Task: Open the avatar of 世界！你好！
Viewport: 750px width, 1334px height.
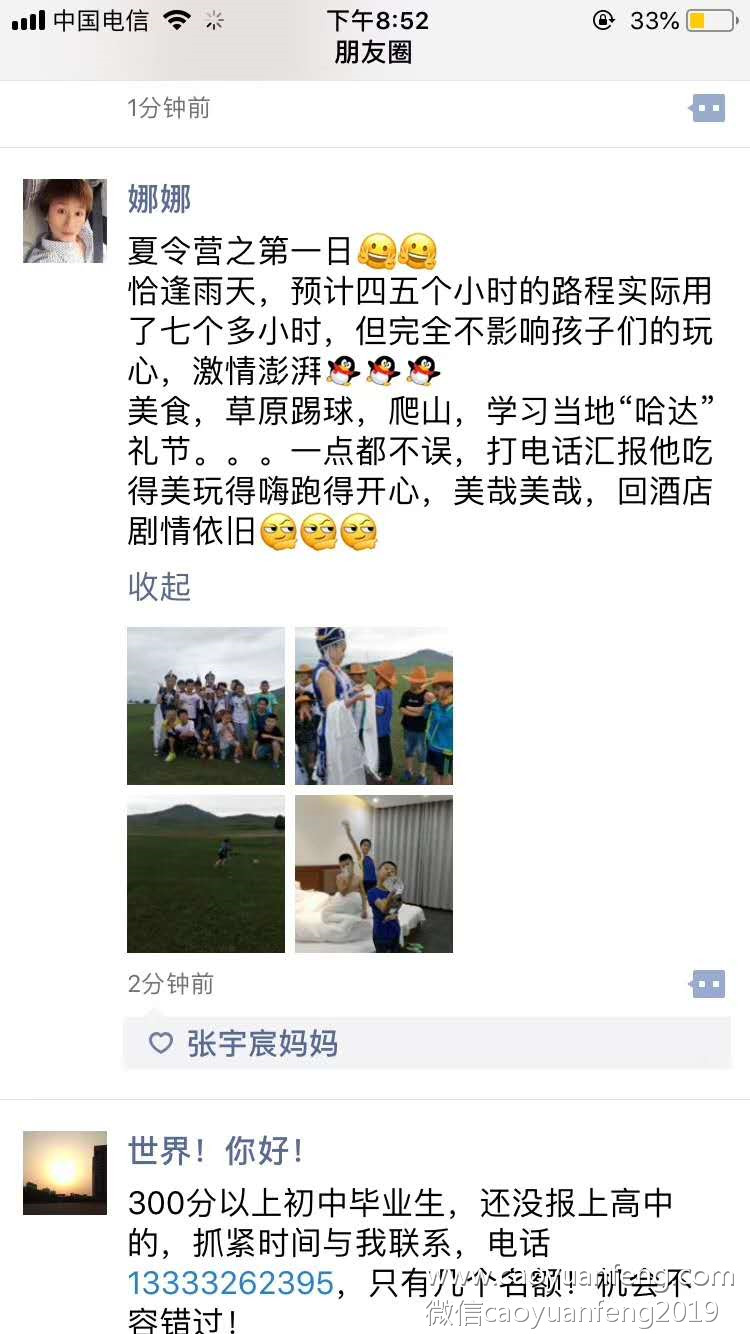Action: click(x=65, y=1173)
